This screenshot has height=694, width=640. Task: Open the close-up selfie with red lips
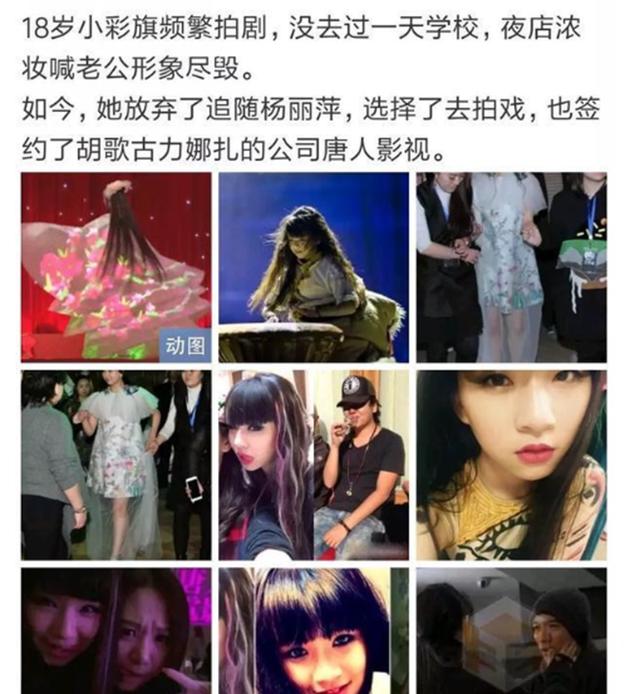(x=511, y=464)
